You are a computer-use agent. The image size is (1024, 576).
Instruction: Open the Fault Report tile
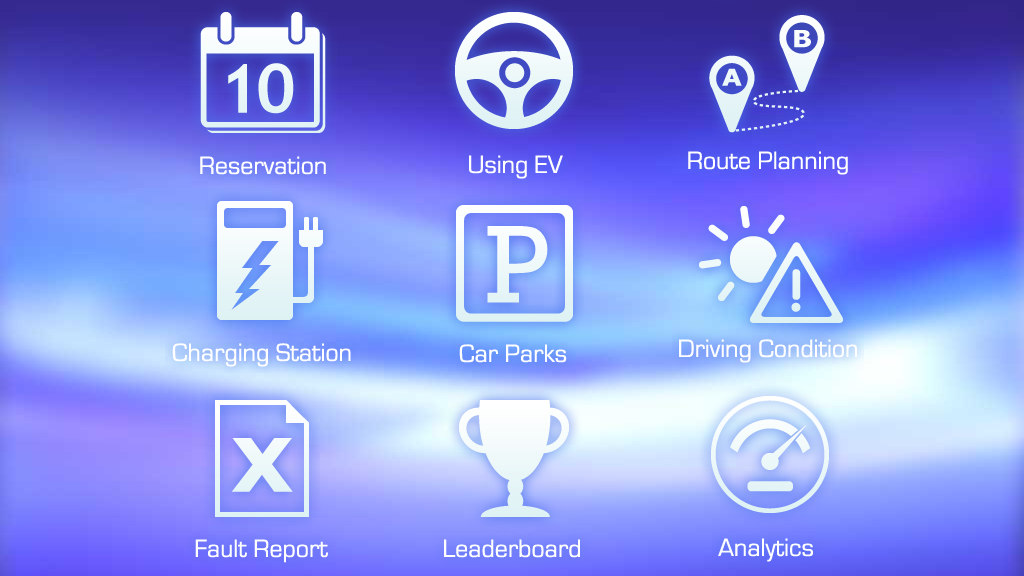[x=261, y=458]
